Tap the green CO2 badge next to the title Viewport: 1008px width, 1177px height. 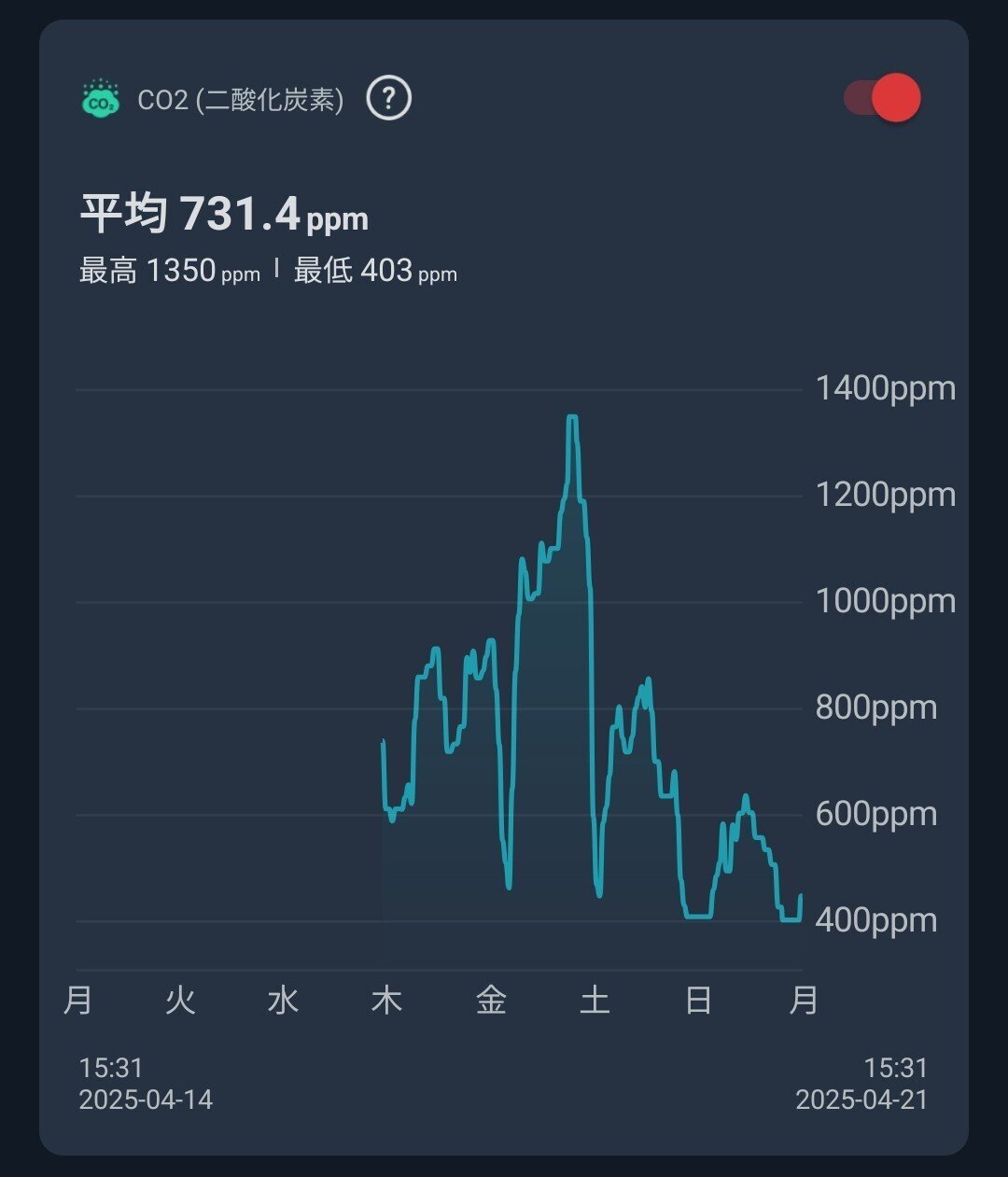pyautogui.click(x=100, y=98)
